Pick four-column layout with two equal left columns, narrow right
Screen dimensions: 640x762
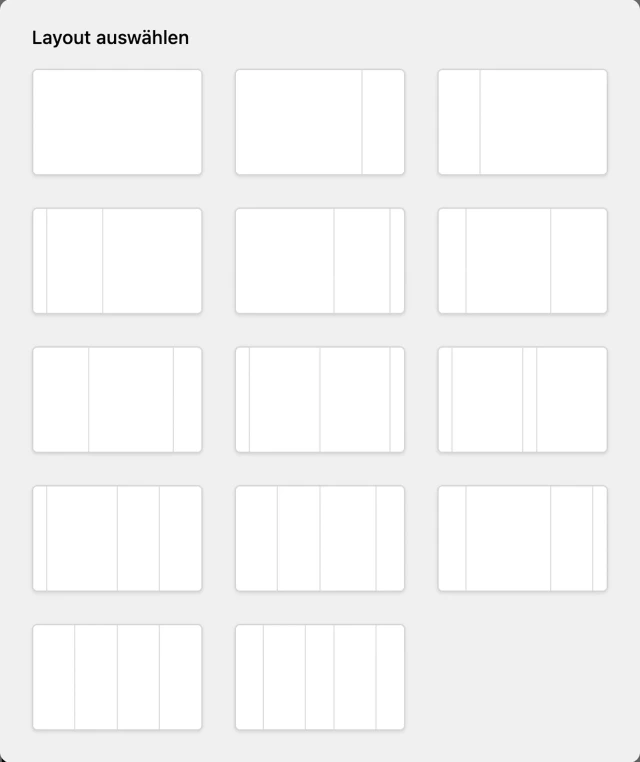(x=320, y=539)
